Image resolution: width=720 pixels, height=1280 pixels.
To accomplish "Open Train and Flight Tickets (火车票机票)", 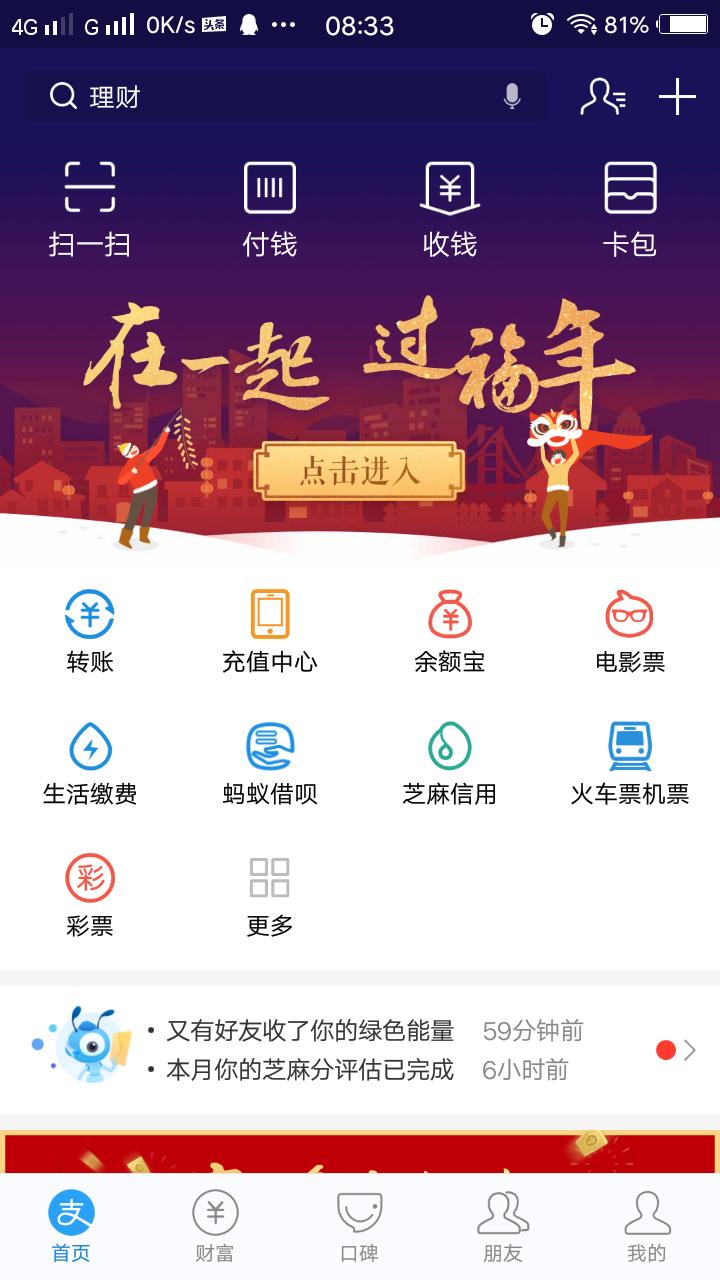I will click(x=630, y=760).
